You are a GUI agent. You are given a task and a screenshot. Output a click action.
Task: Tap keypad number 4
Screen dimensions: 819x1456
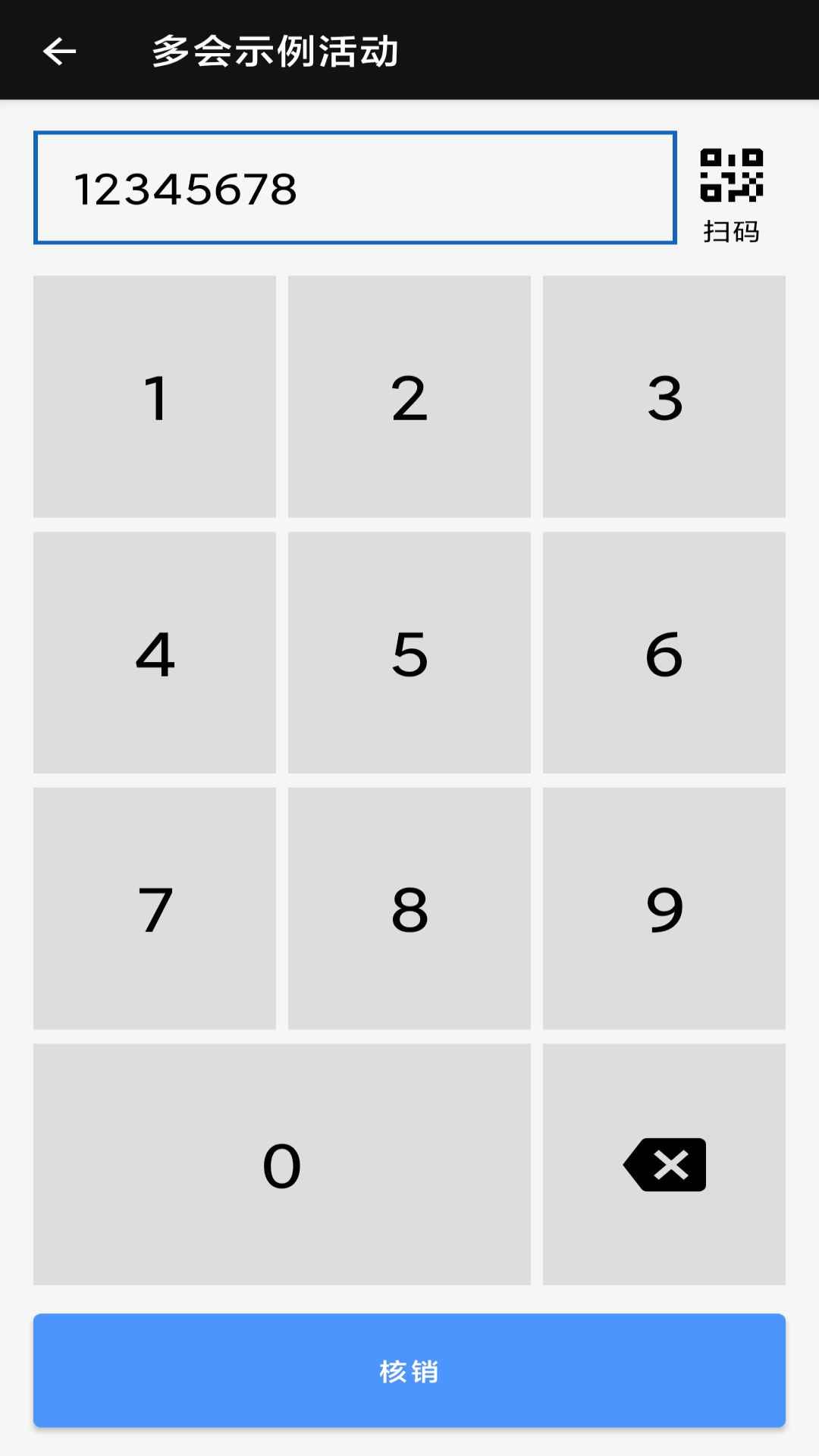click(x=155, y=653)
